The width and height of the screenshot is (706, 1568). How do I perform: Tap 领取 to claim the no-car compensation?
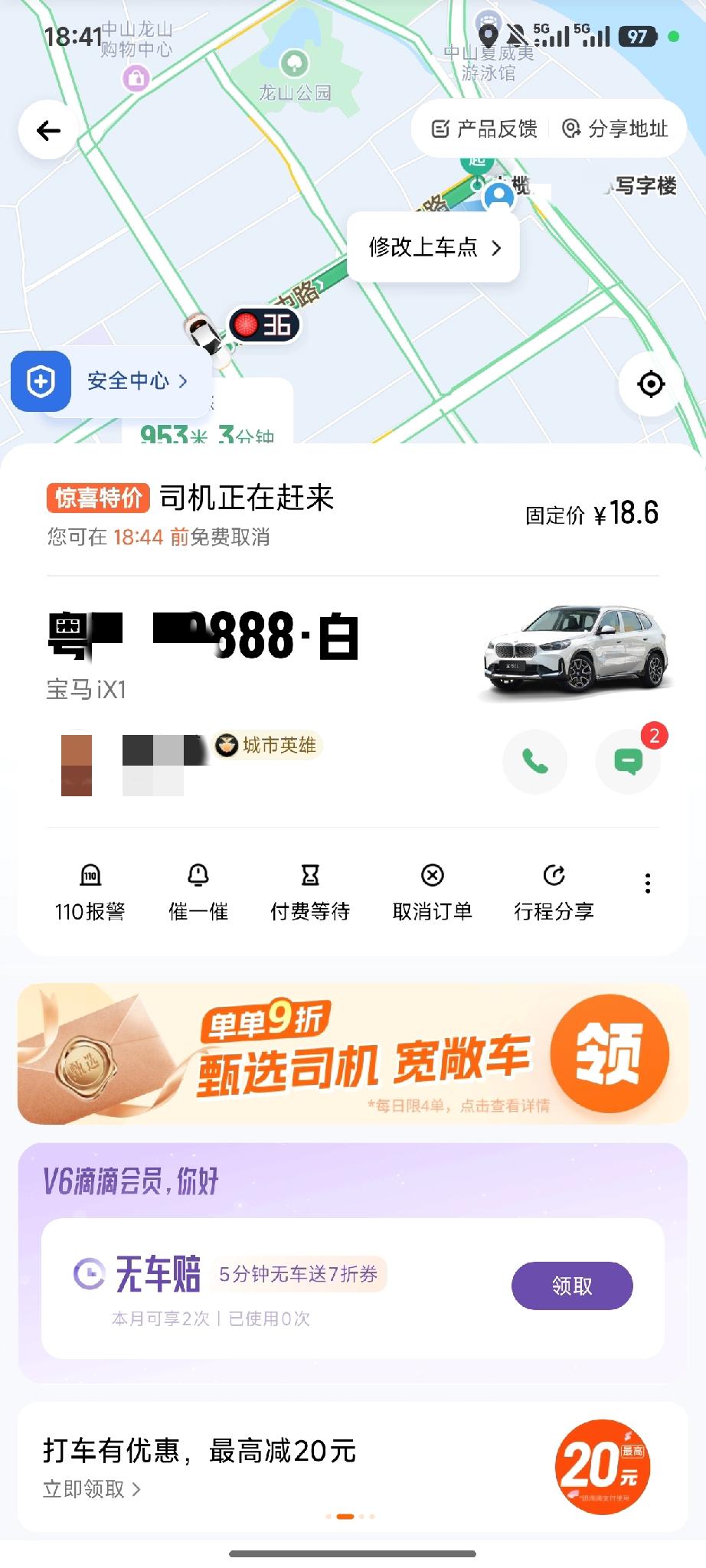tap(572, 1285)
